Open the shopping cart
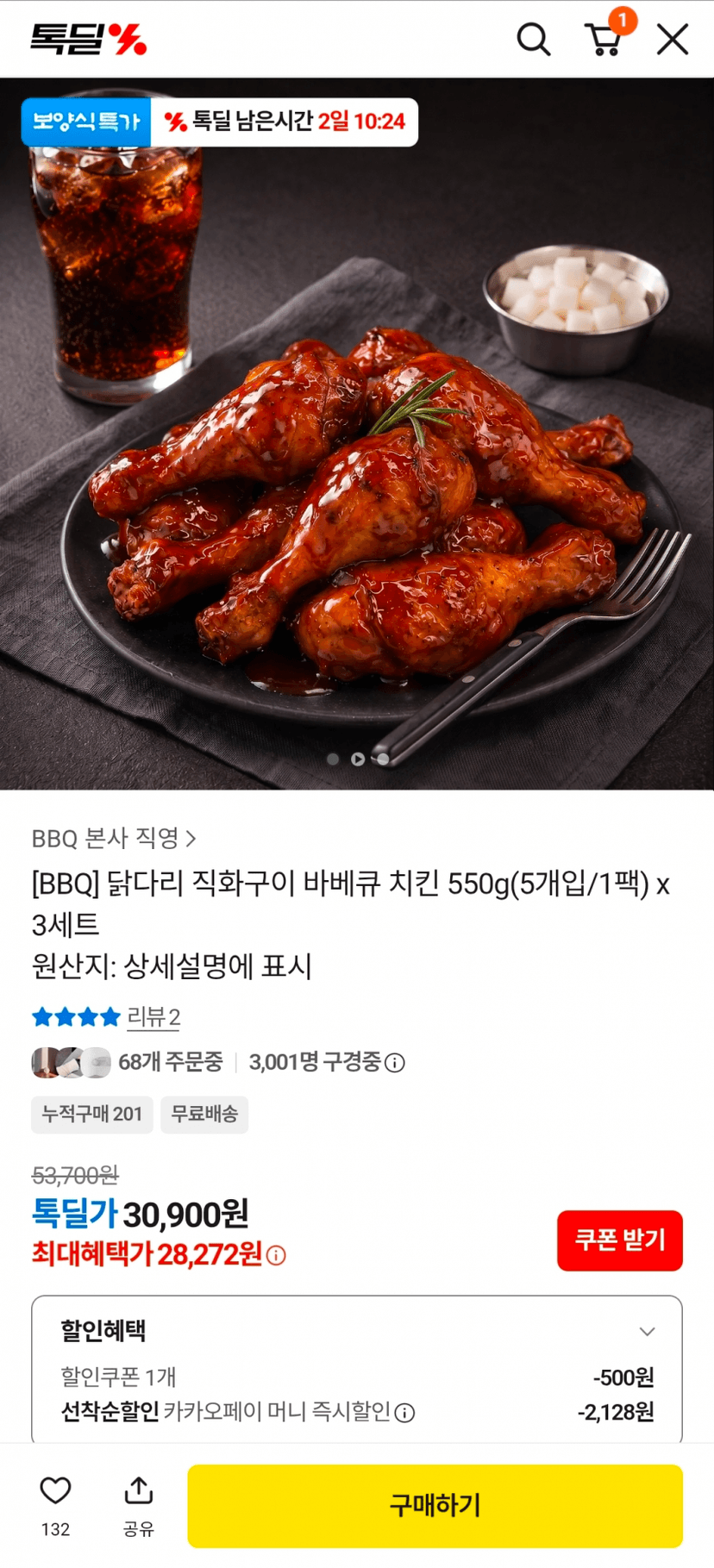 pyautogui.click(x=605, y=38)
